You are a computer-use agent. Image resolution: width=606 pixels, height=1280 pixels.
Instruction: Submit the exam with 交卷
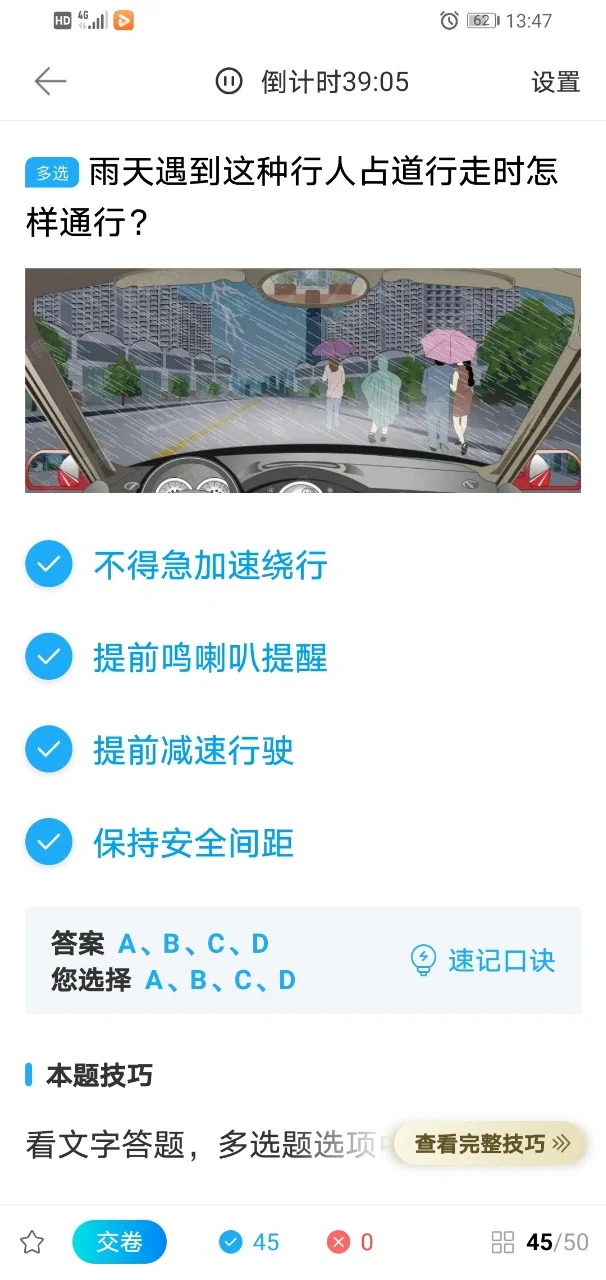click(119, 1242)
